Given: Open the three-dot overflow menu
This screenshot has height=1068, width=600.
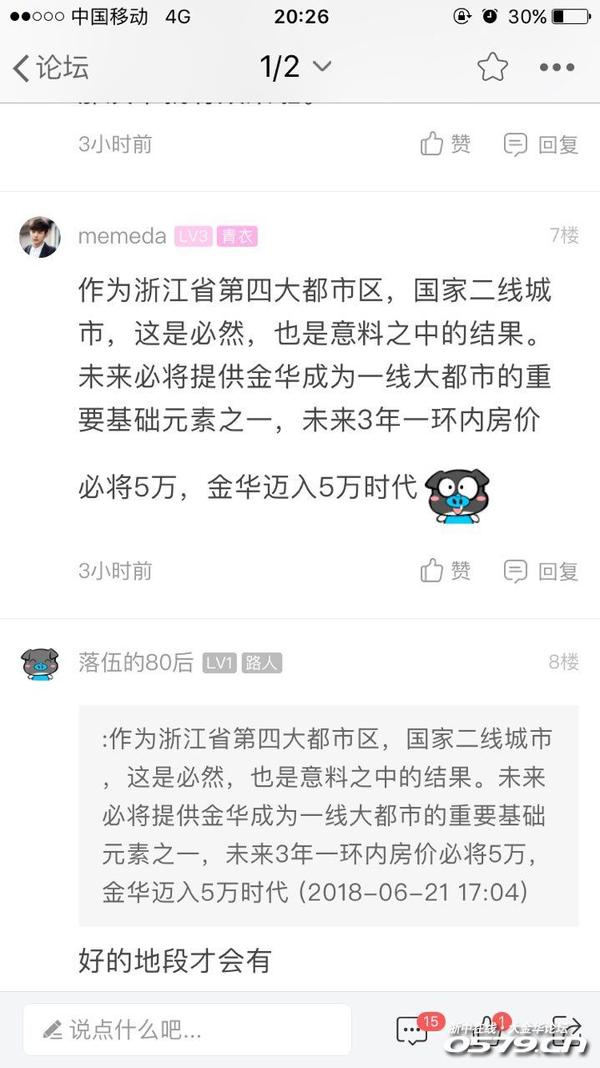Looking at the screenshot, I should tap(557, 67).
